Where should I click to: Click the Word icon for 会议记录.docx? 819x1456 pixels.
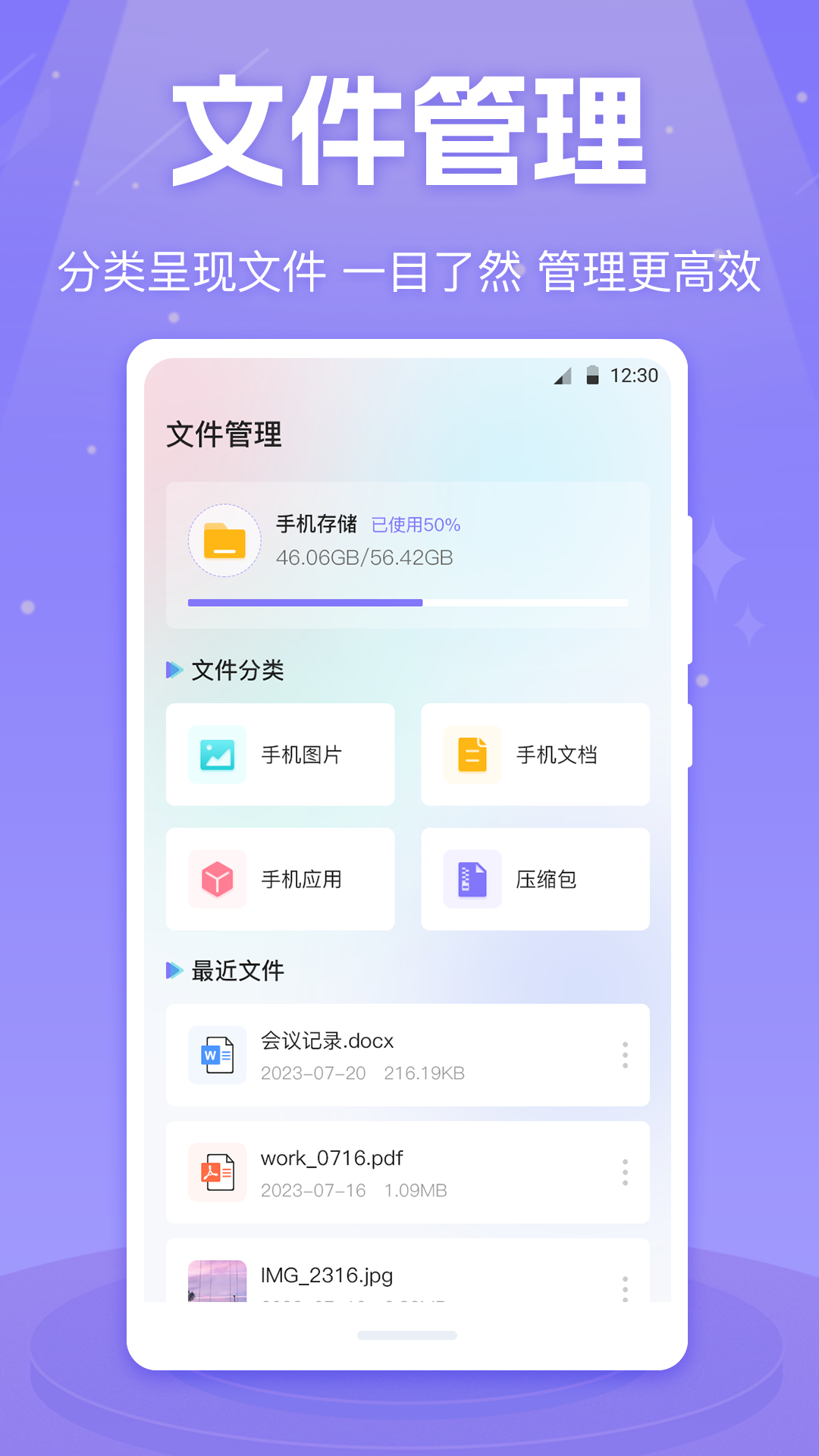[x=218, y=1055]
